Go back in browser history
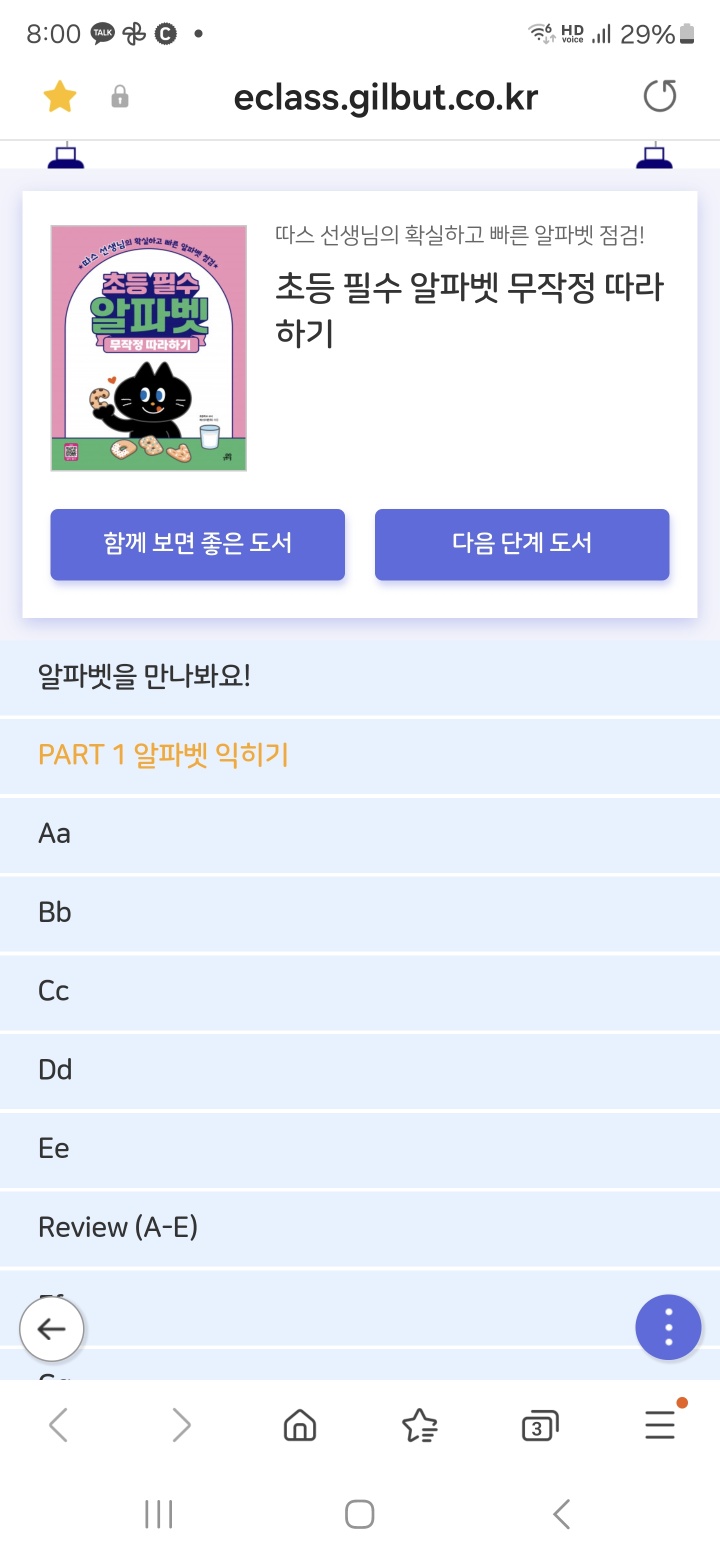Viewport: 720px width, 1560px height. tap(59, 1425)
